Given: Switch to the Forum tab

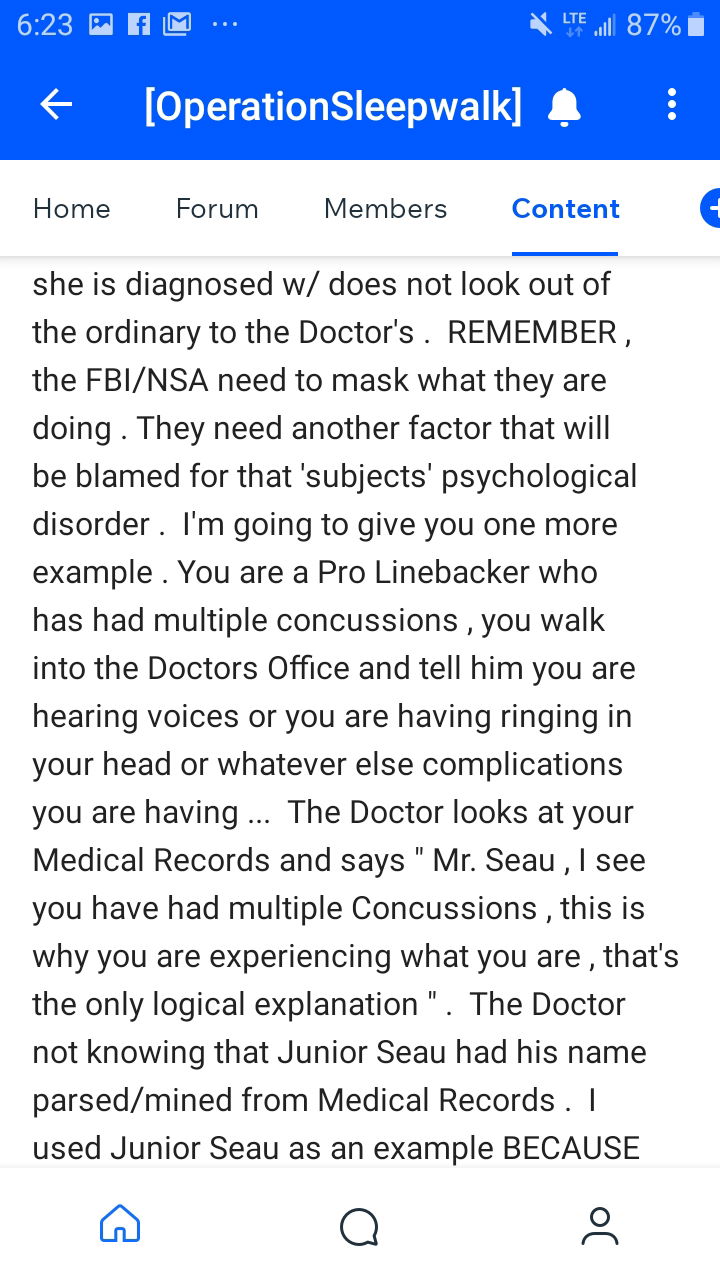Looking at the screenshot, I should 217,208.
